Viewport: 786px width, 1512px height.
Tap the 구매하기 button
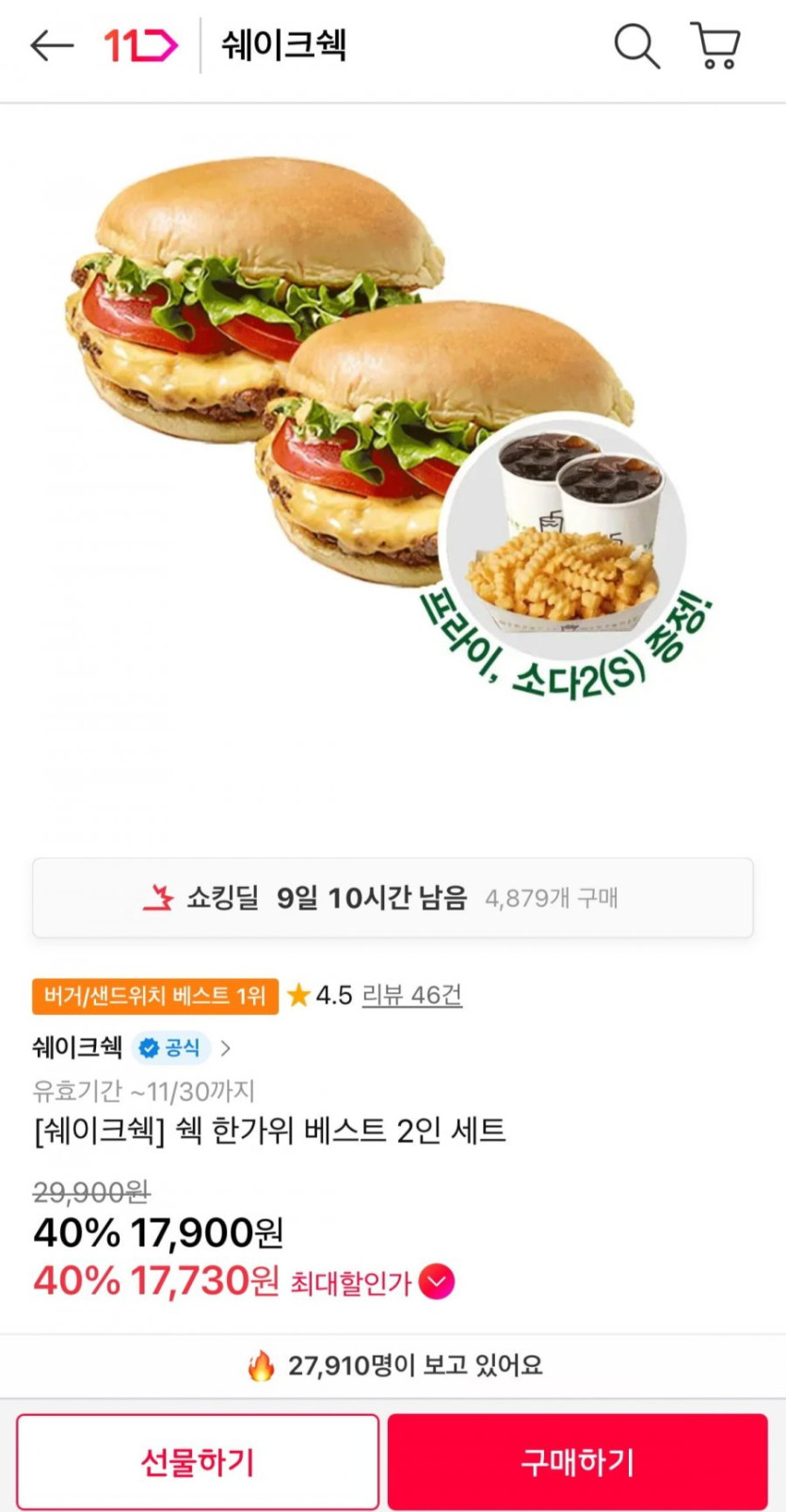(x=578, y=1461)
